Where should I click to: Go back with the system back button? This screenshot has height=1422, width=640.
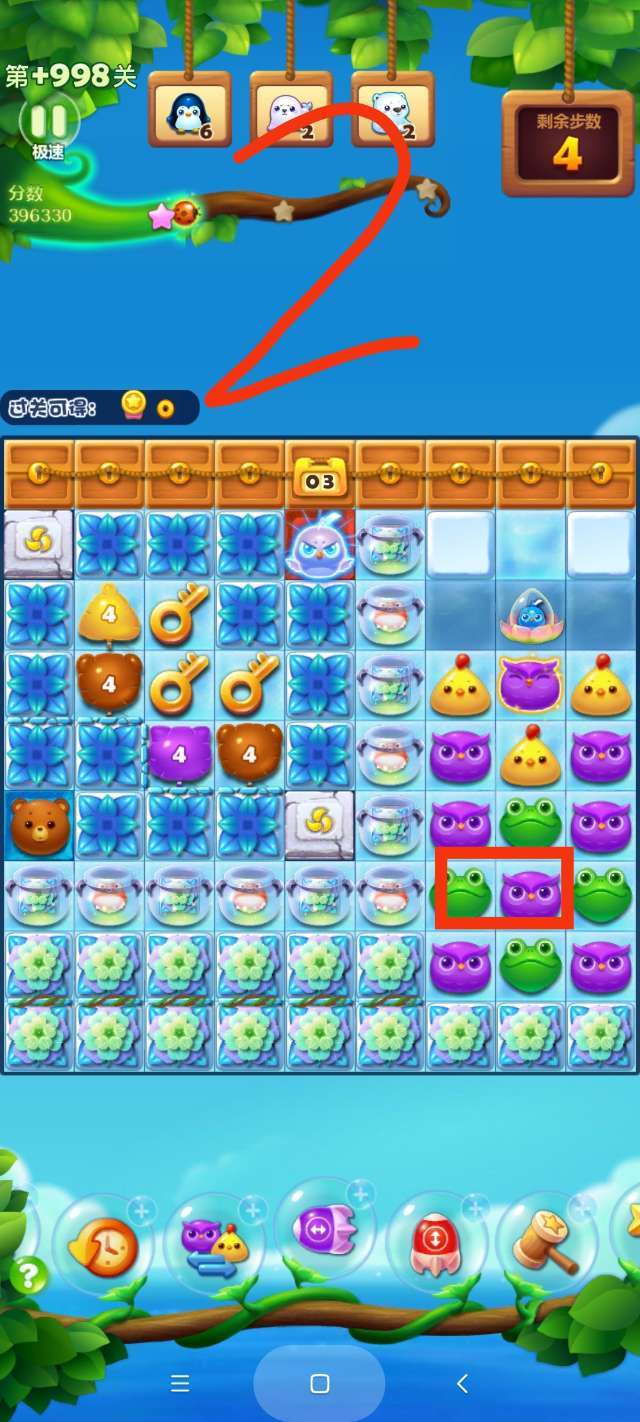click(x=462, y=1383)
